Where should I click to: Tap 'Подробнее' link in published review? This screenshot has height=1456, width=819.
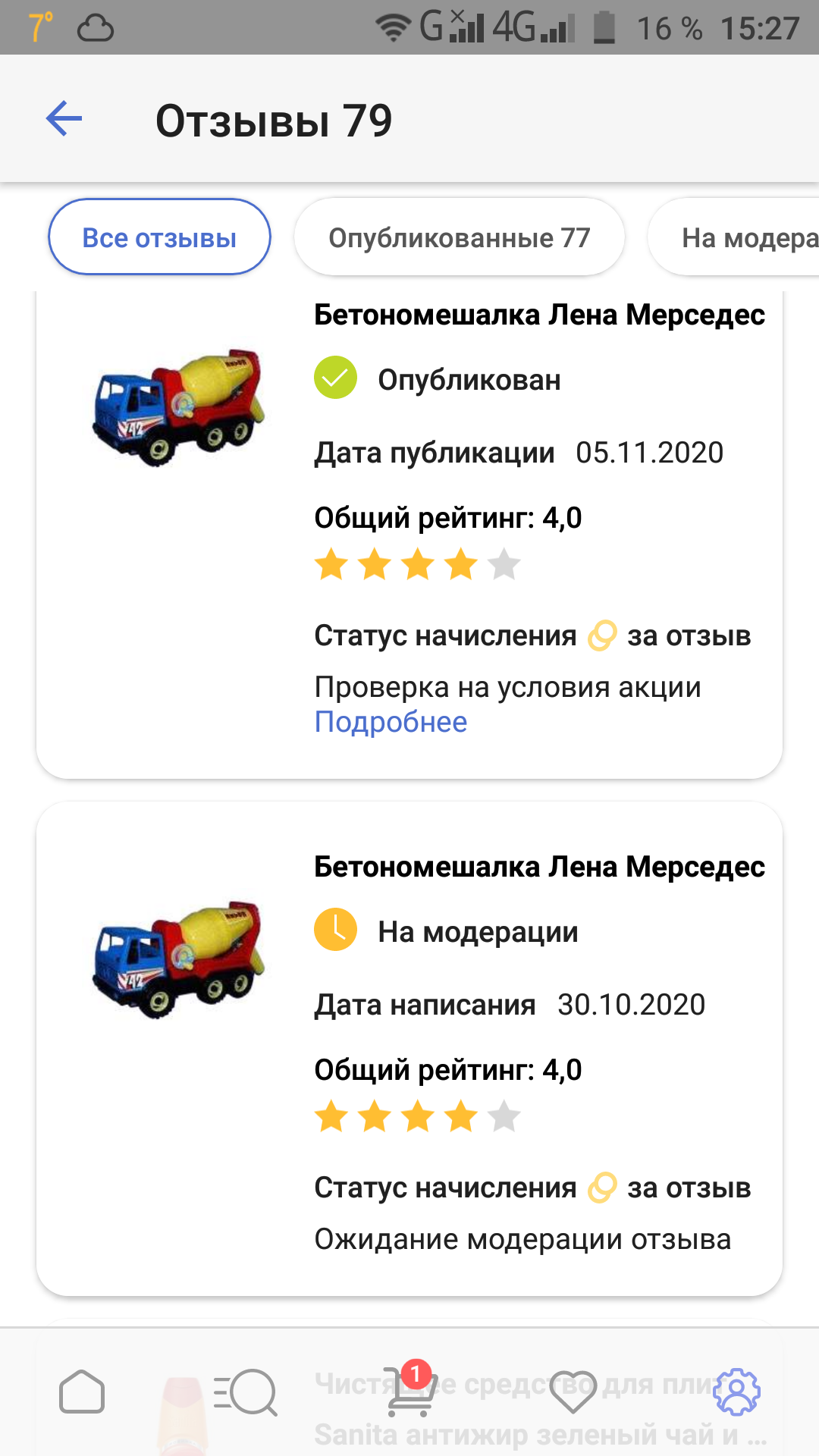pyautogui.click(x=391, y=722)
